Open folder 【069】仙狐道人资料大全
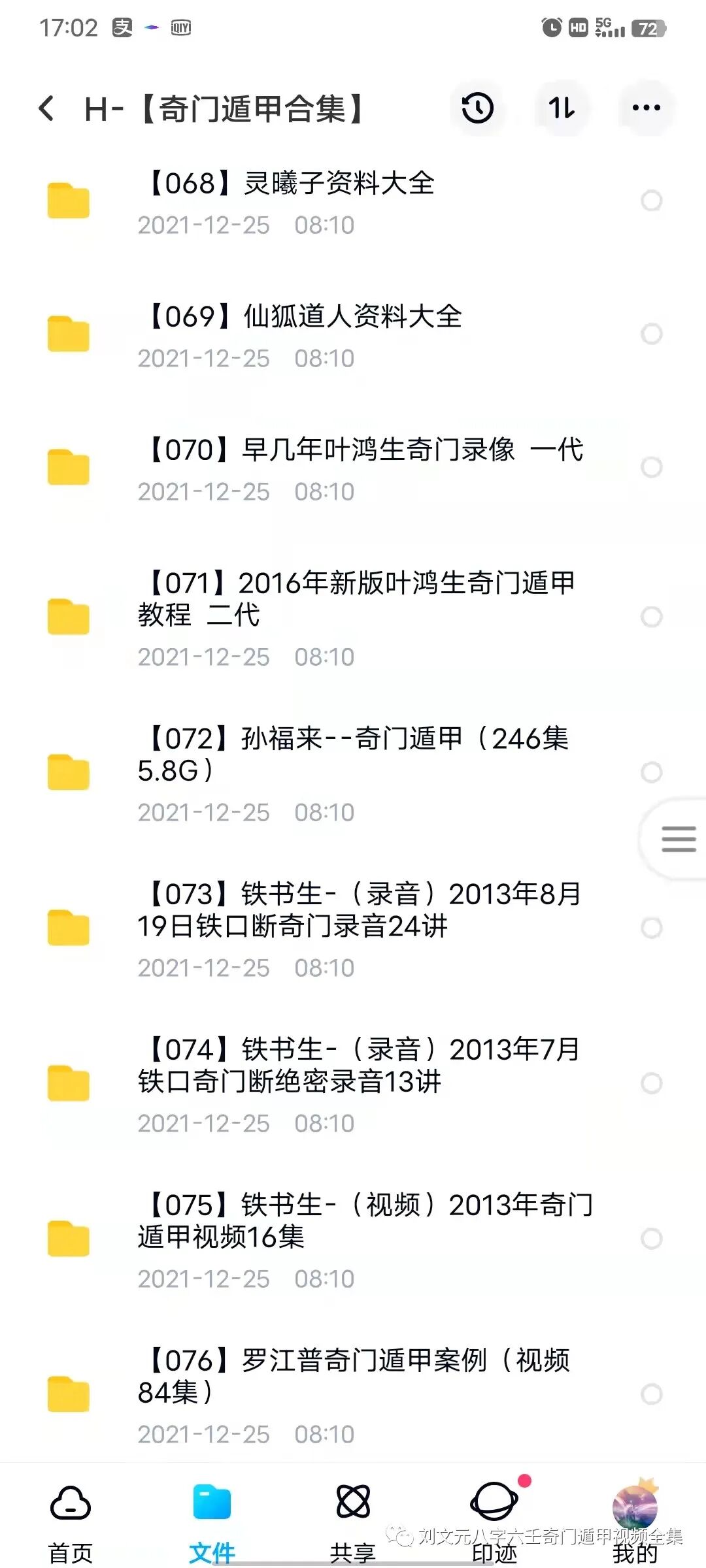This screenshot has height=1568, width=706. pos(301,335)
